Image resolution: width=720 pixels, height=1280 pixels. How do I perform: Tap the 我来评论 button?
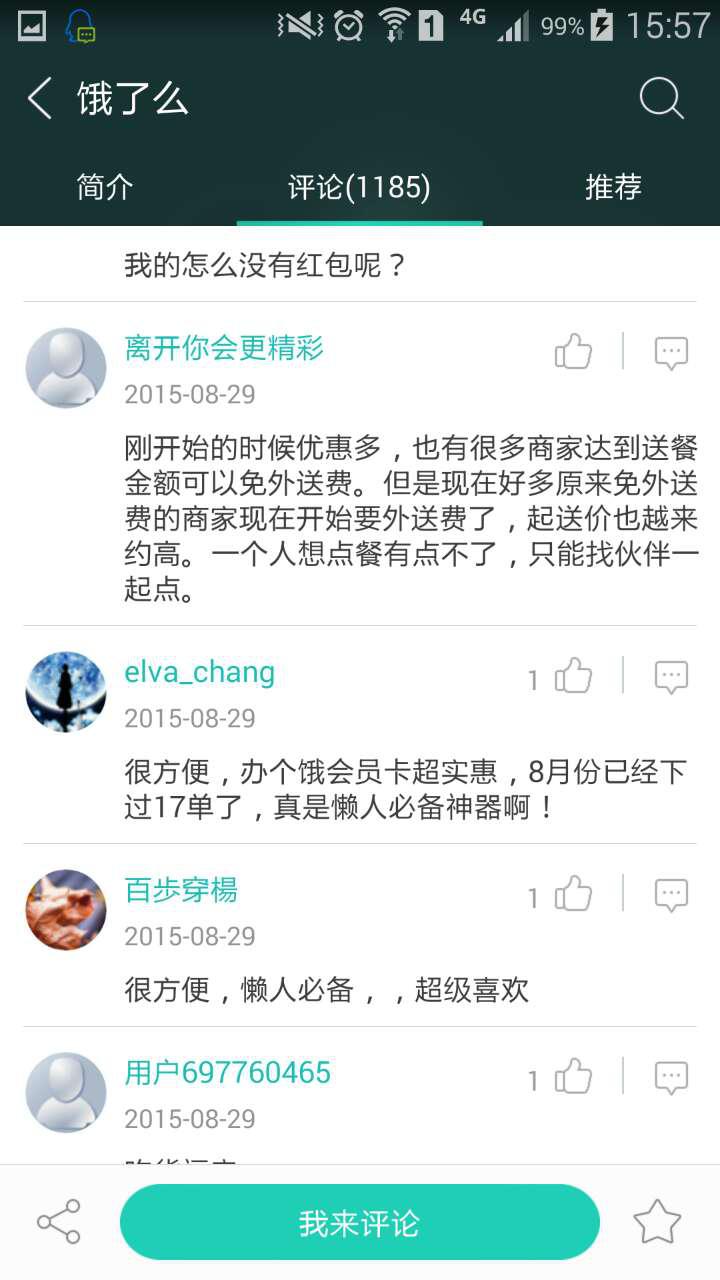[x=360, y=1222]
